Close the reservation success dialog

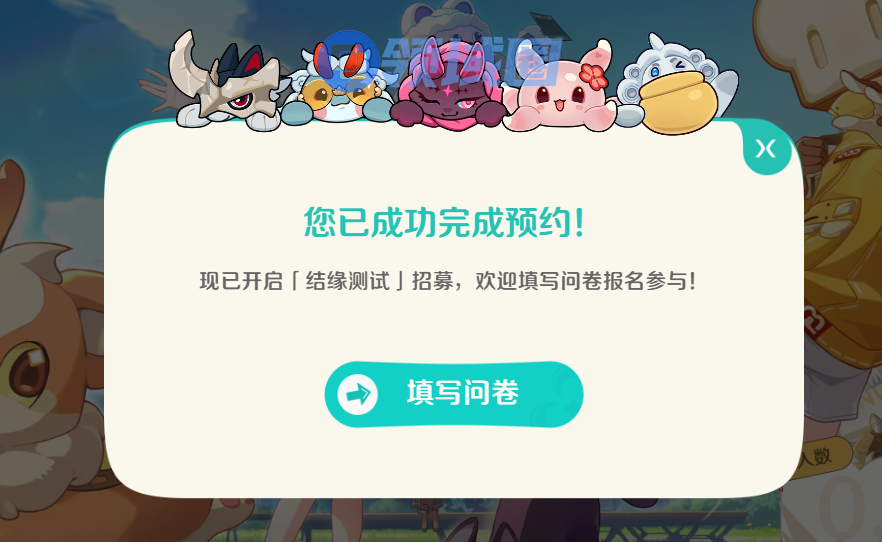766,150
